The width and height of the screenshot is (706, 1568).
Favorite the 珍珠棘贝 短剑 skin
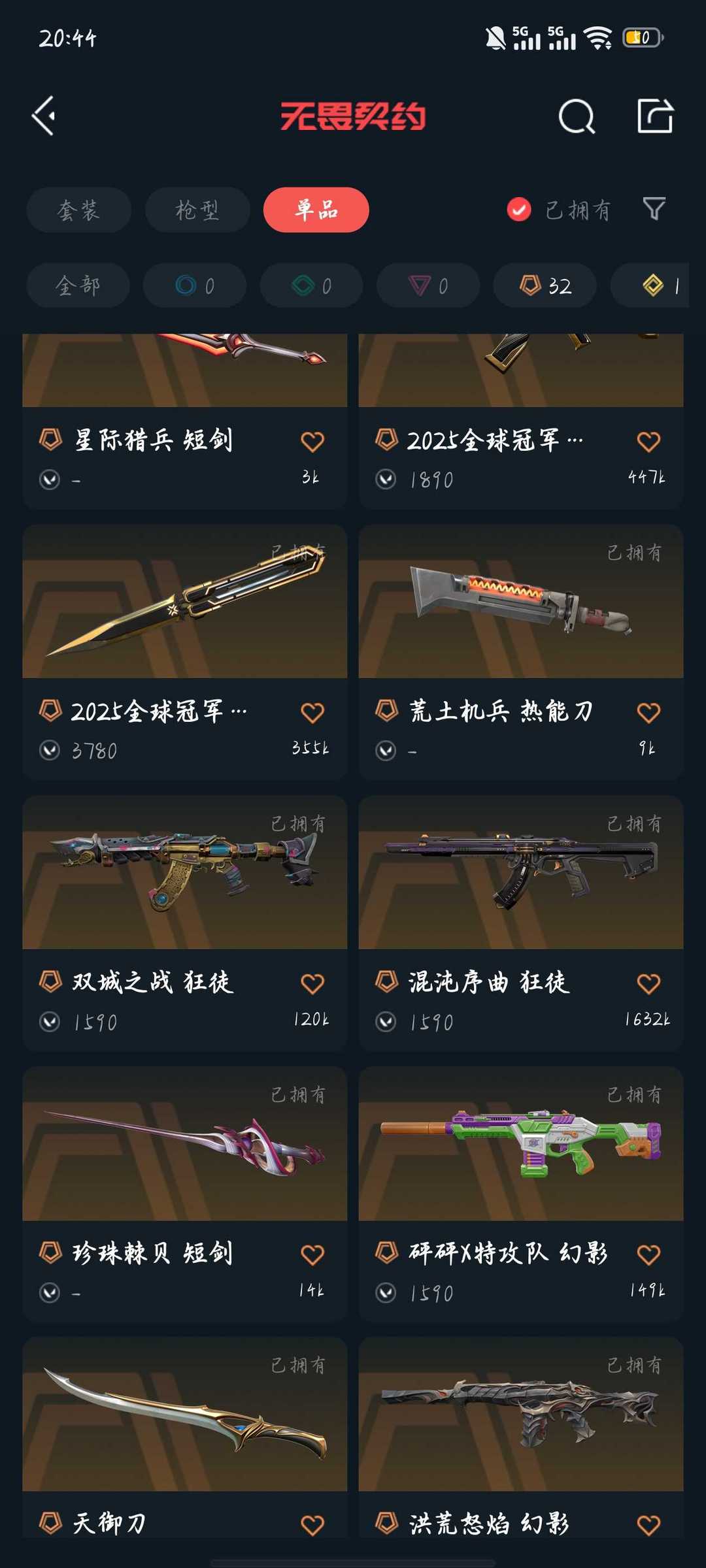pyautogui.click(x=312, y=1254)
